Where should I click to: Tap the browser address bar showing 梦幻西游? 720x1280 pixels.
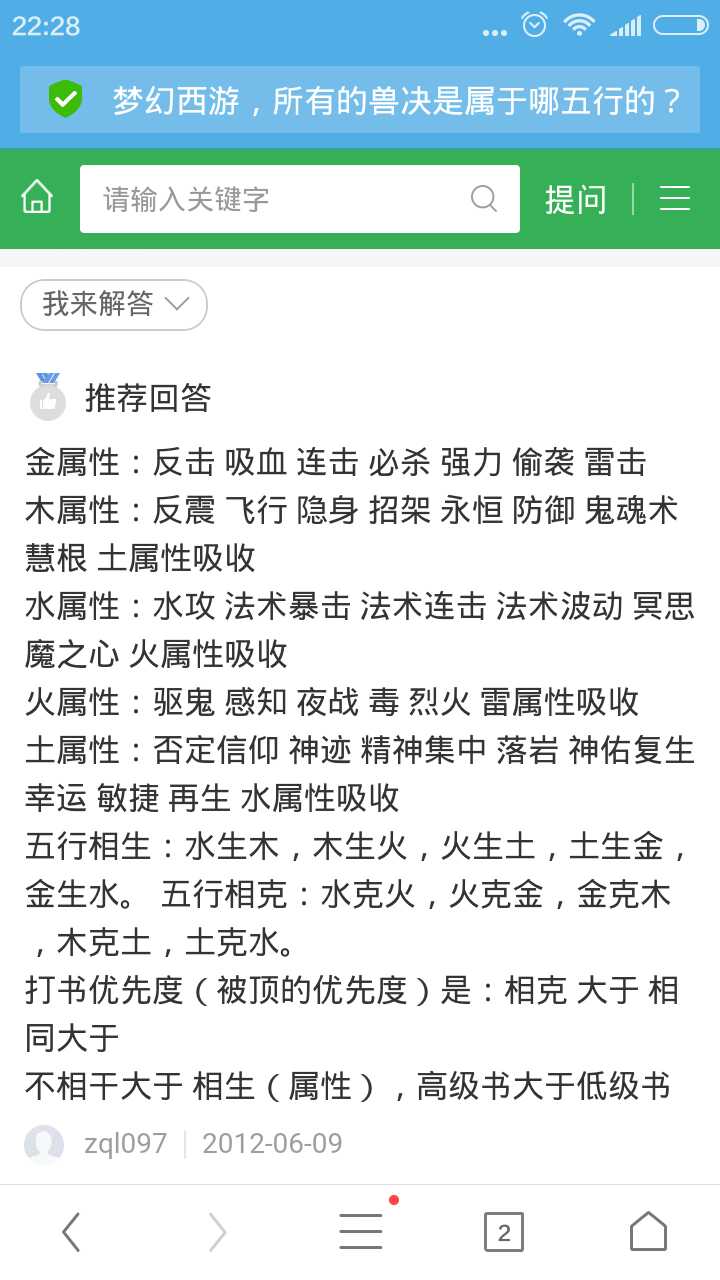pos(360,100)
